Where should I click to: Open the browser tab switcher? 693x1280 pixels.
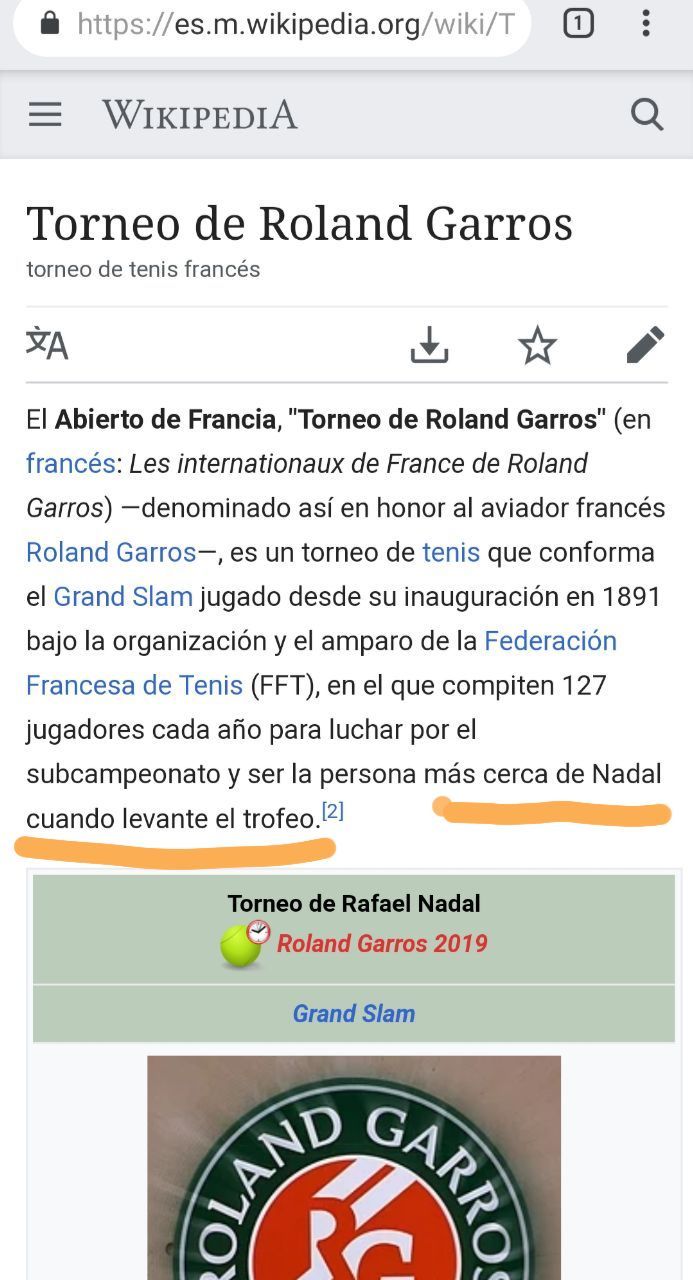point(578,23)
